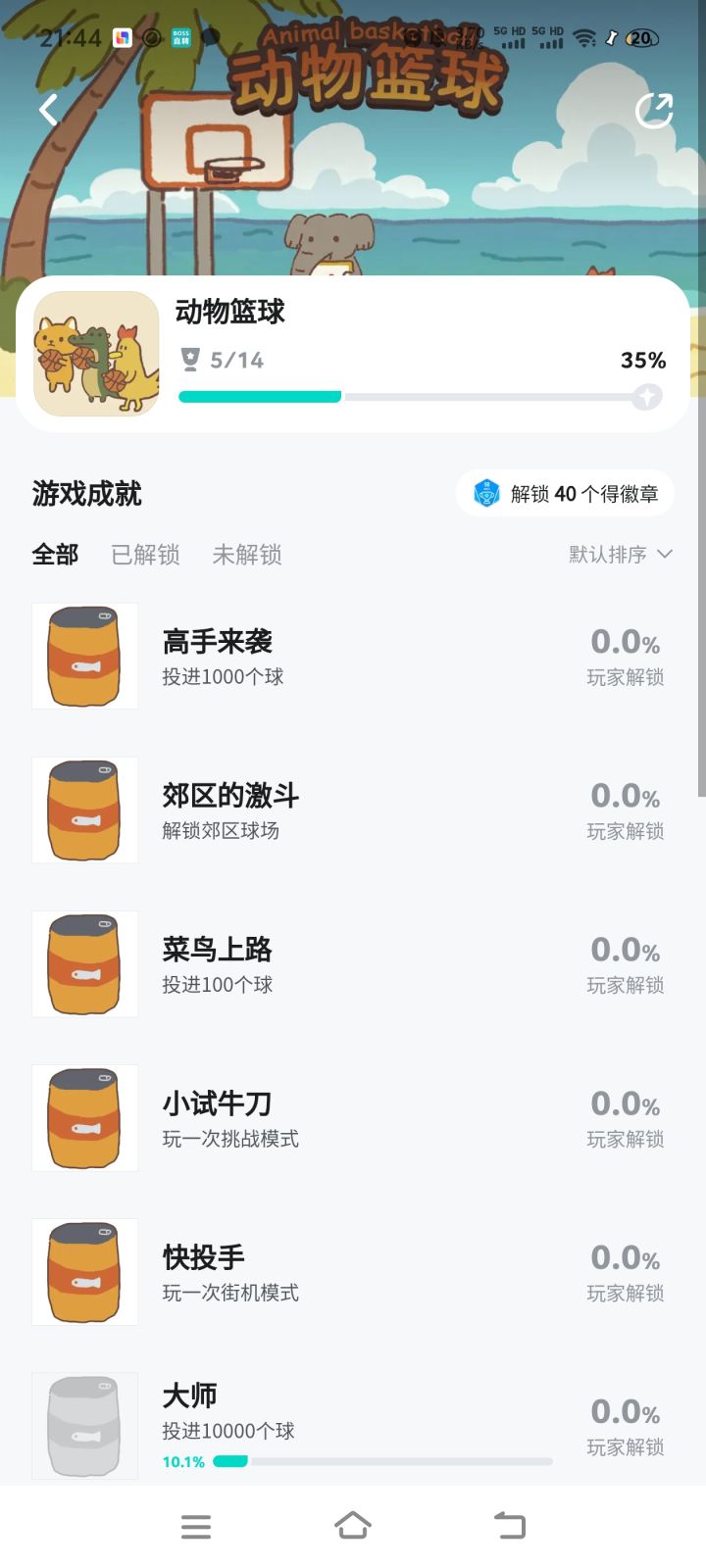Open the 解锁40个得徽章 badge chip
706x1568 pixels.
[x=565, y=493]
